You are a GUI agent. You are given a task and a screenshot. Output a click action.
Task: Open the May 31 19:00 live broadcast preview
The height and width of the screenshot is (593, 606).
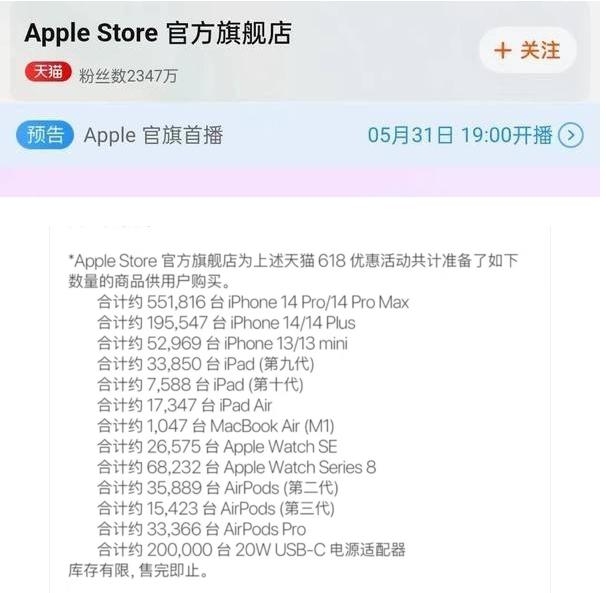click(570, 135)
